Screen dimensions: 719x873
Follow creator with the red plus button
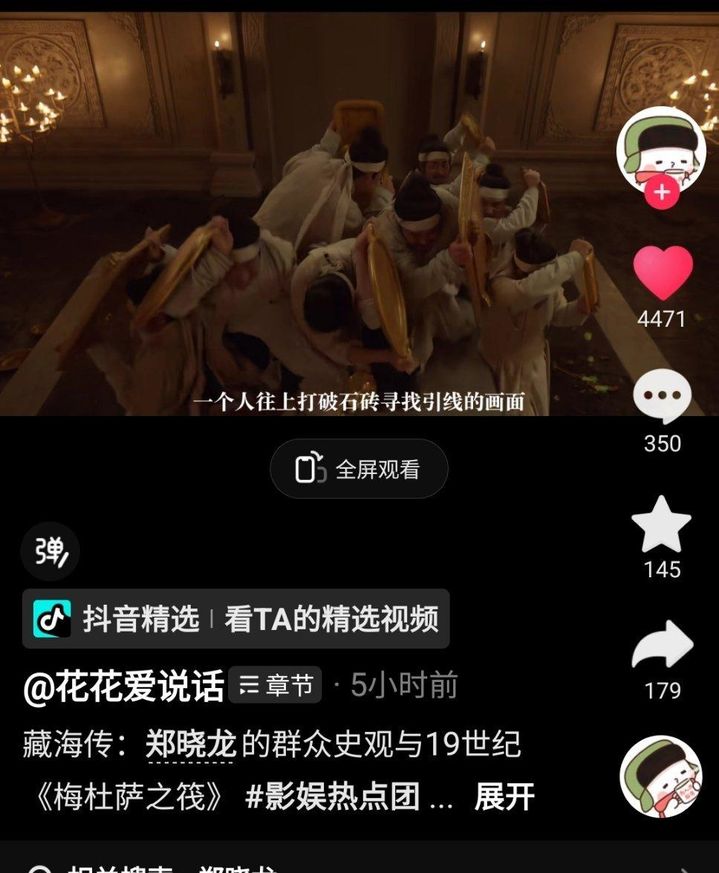(x=661, y=192)
